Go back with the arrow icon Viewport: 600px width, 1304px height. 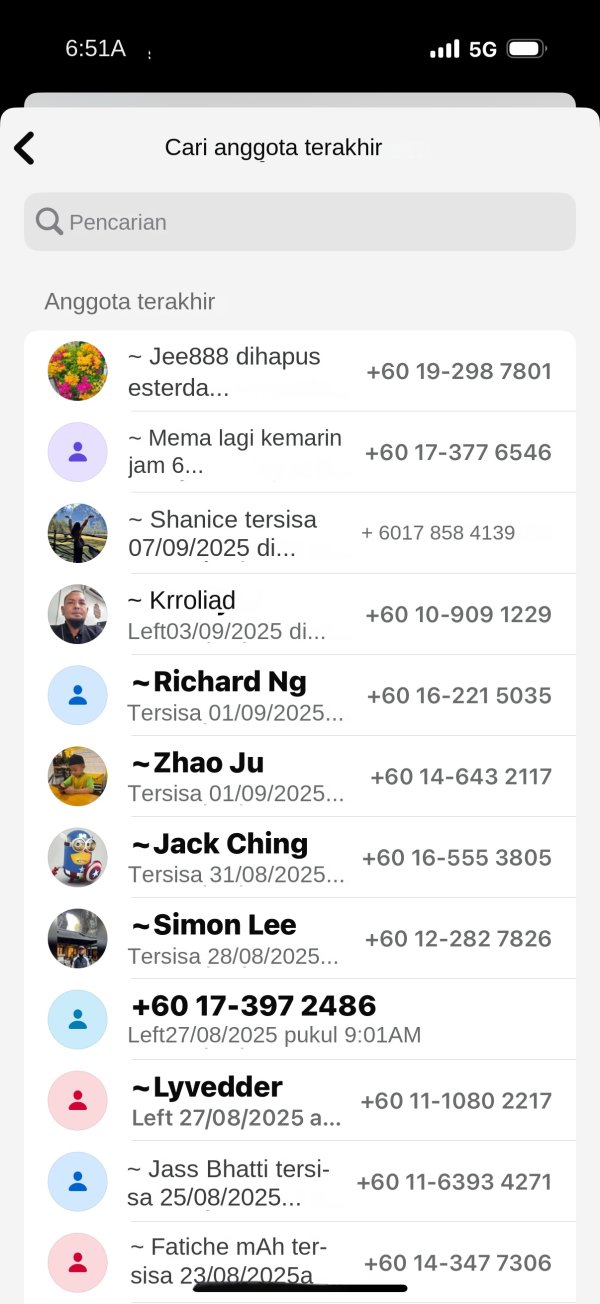point(24,148)
